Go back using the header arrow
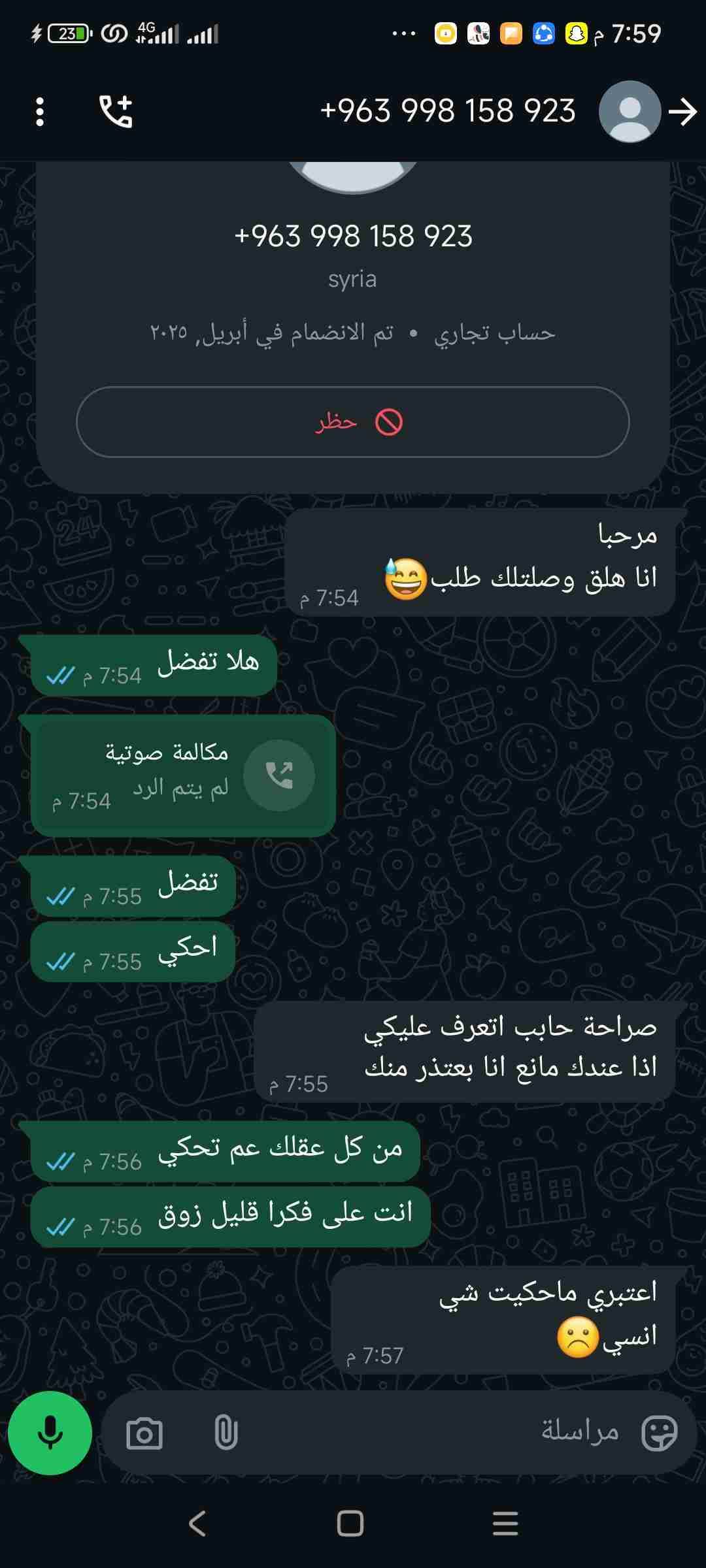 point(682,112)
